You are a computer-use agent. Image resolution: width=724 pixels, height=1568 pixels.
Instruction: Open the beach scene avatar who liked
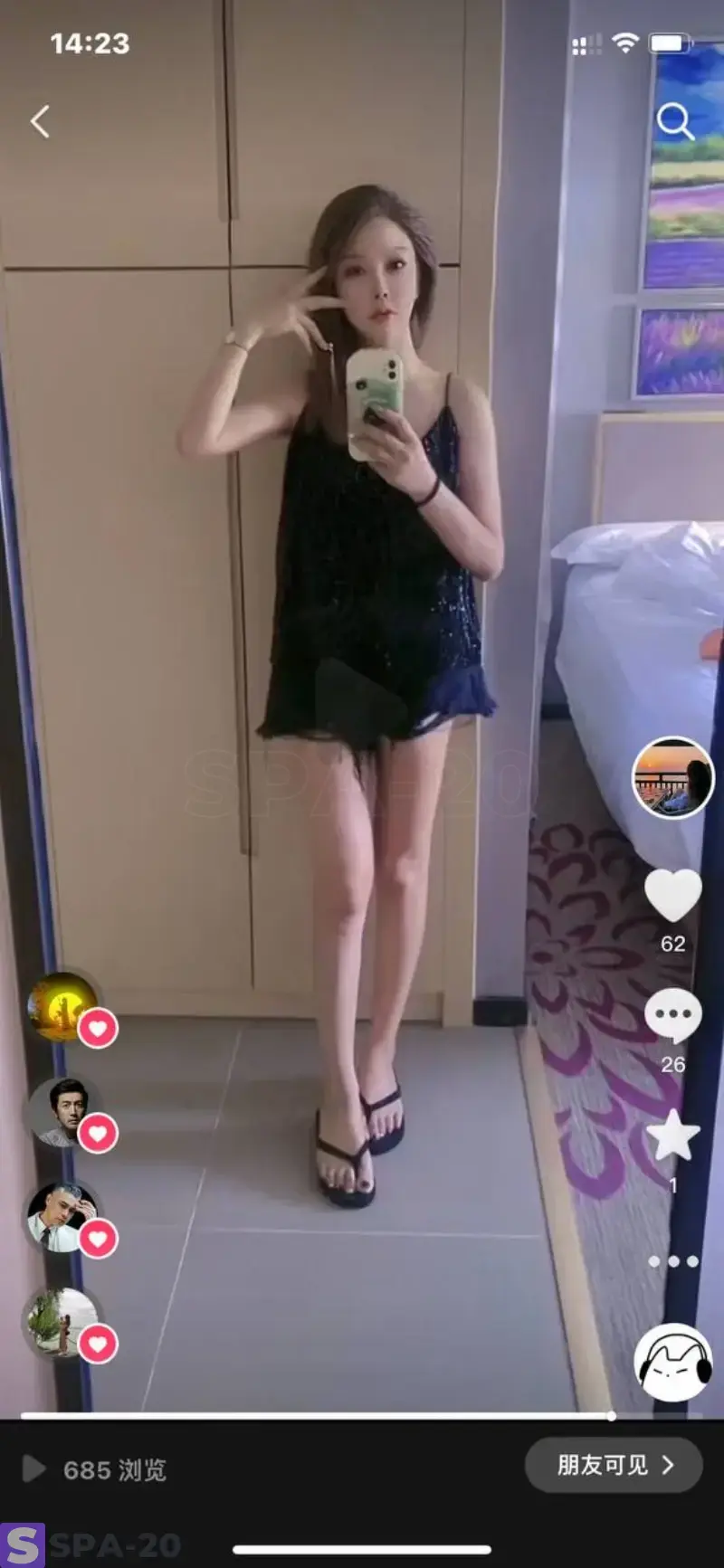pos(60,1322)
